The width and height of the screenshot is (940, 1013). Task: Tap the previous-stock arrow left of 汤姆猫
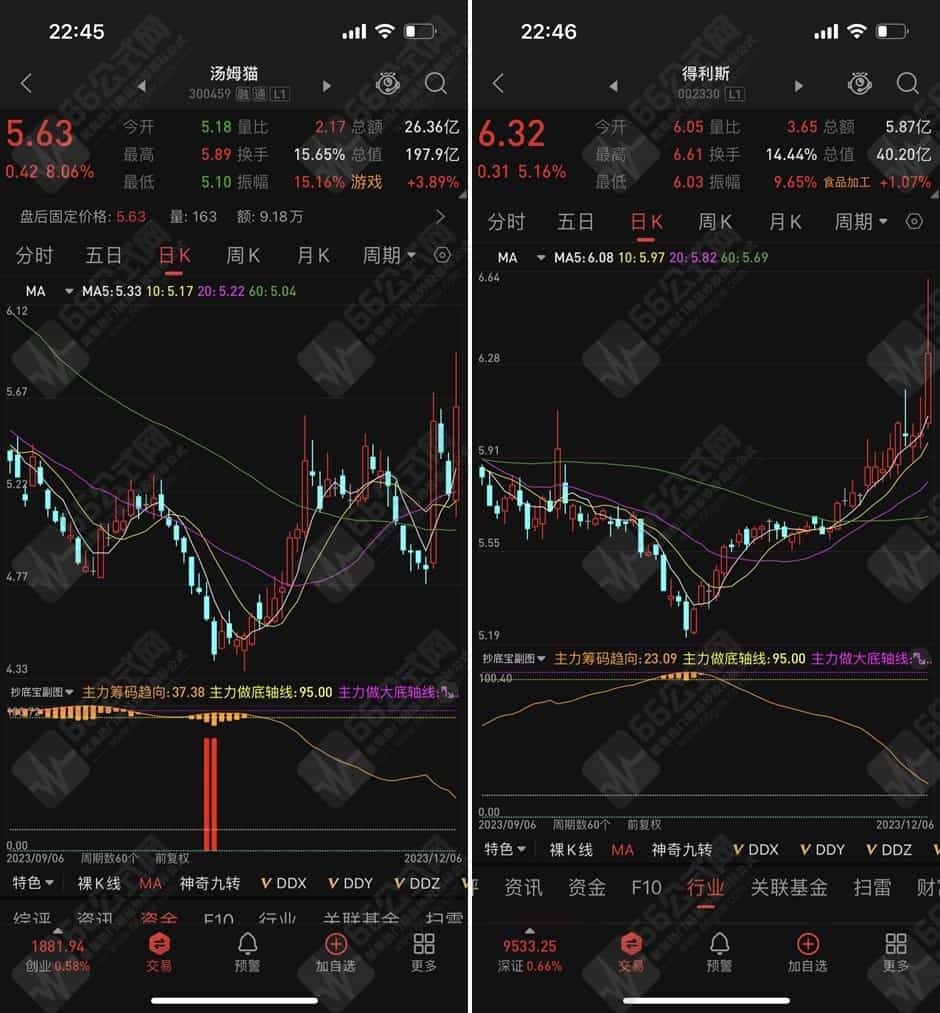pyautogui.click(x=140, y=86)
